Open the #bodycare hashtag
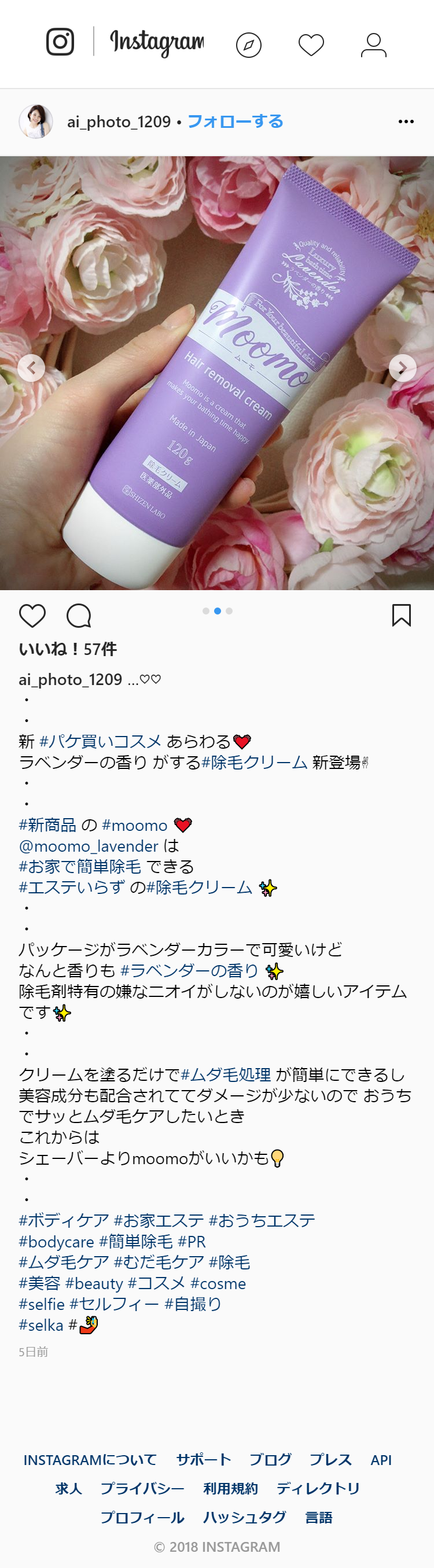434x1568 pixels. coord(57,1242)
